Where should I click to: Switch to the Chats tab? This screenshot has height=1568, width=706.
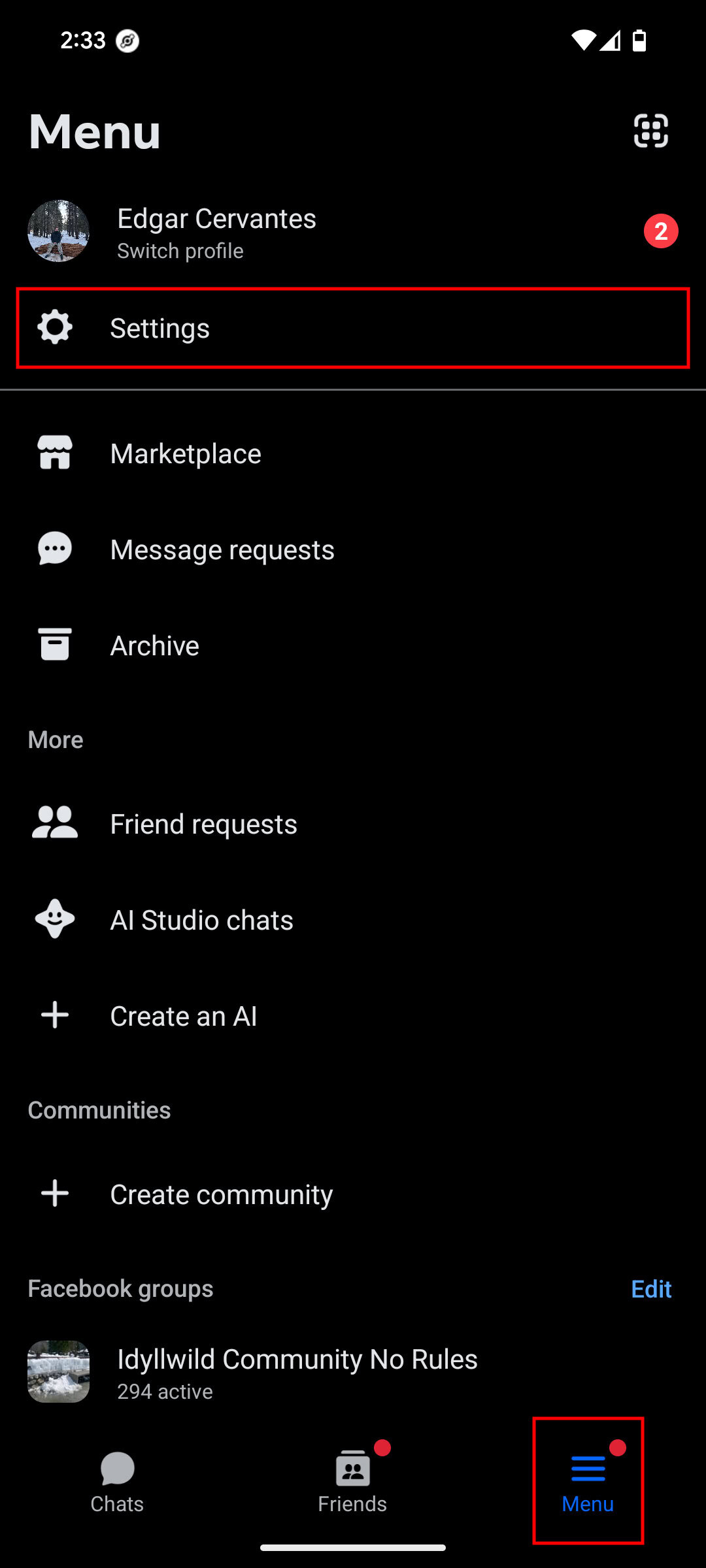click(x=116, y=1483)
